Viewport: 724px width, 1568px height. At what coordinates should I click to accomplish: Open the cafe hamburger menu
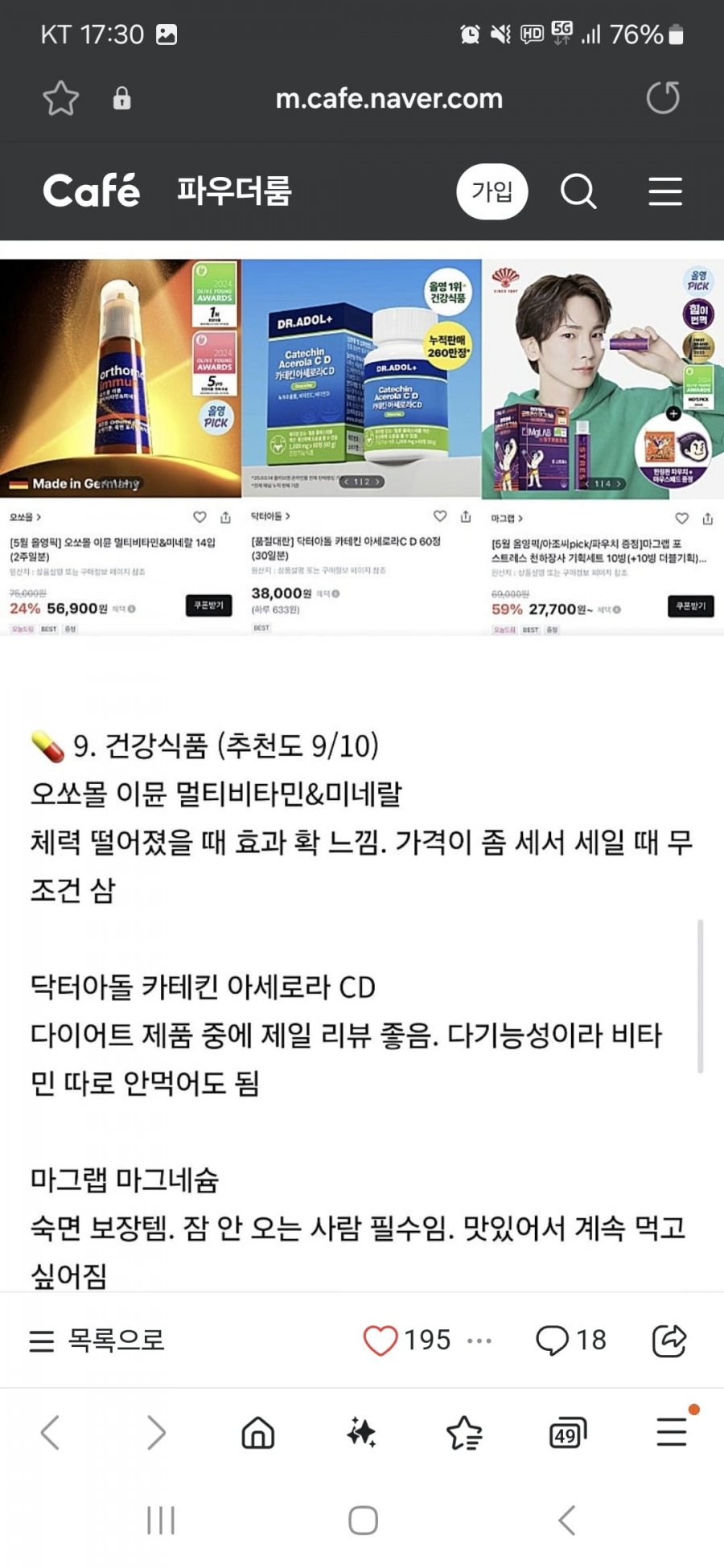(665, 191)
